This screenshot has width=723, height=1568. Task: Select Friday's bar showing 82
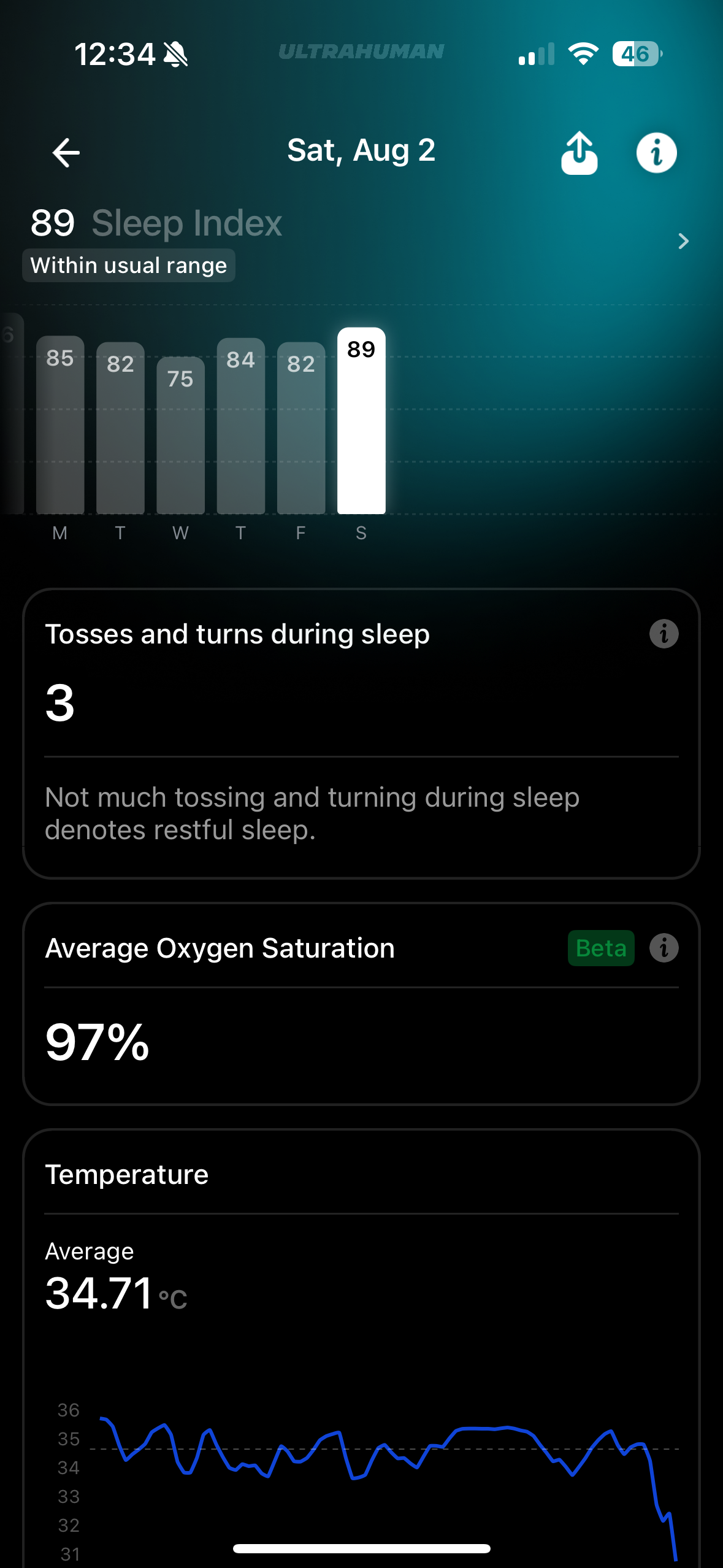point(301,428)
